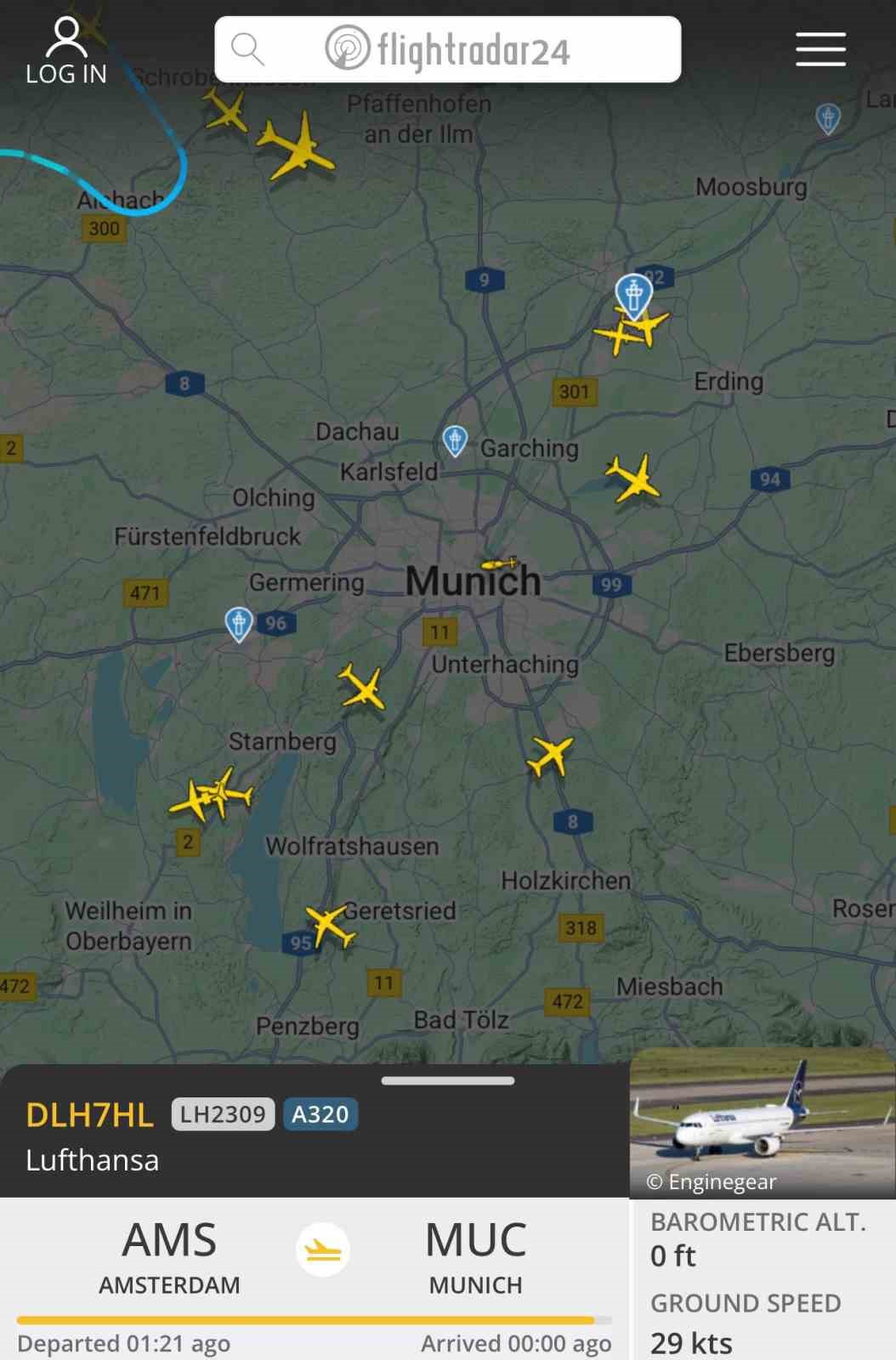Tap the airport pin near Moosburg
896x1360 pixels.
click(x=828, y=117)
